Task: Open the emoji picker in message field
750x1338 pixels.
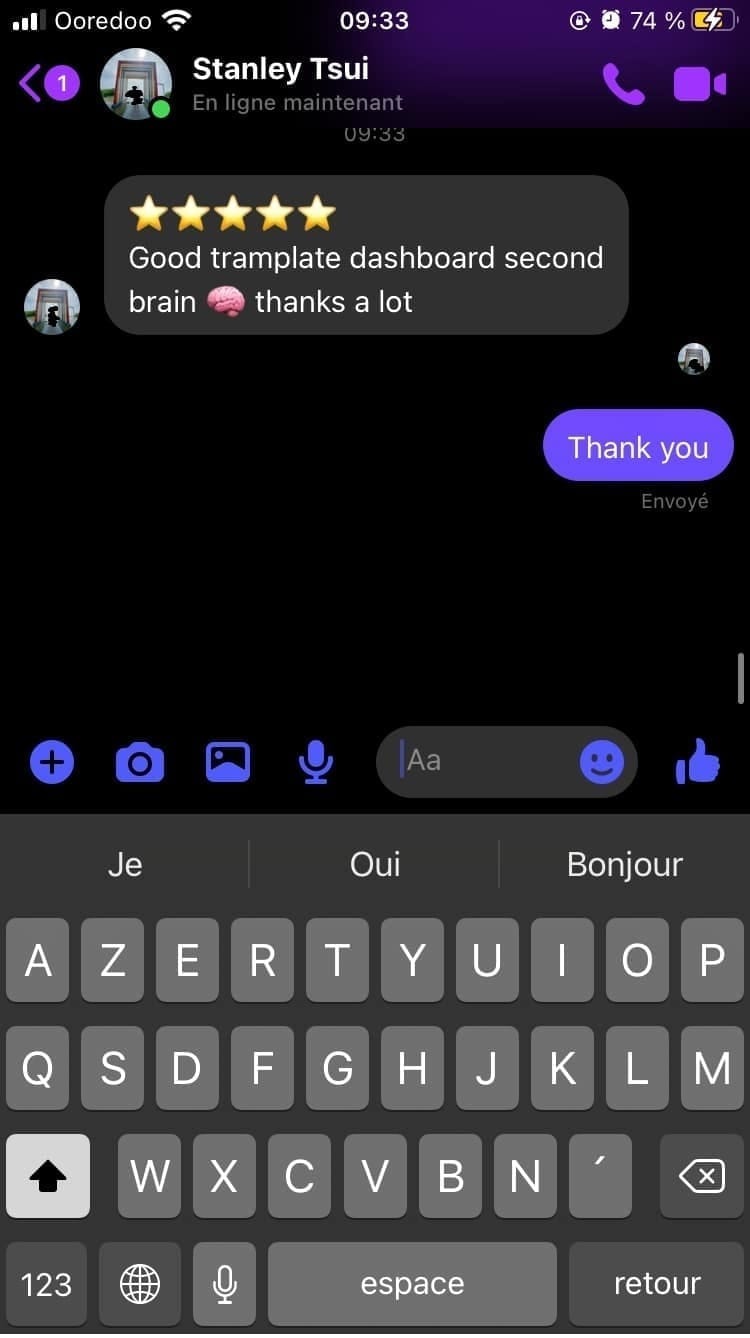Action: 602,763
